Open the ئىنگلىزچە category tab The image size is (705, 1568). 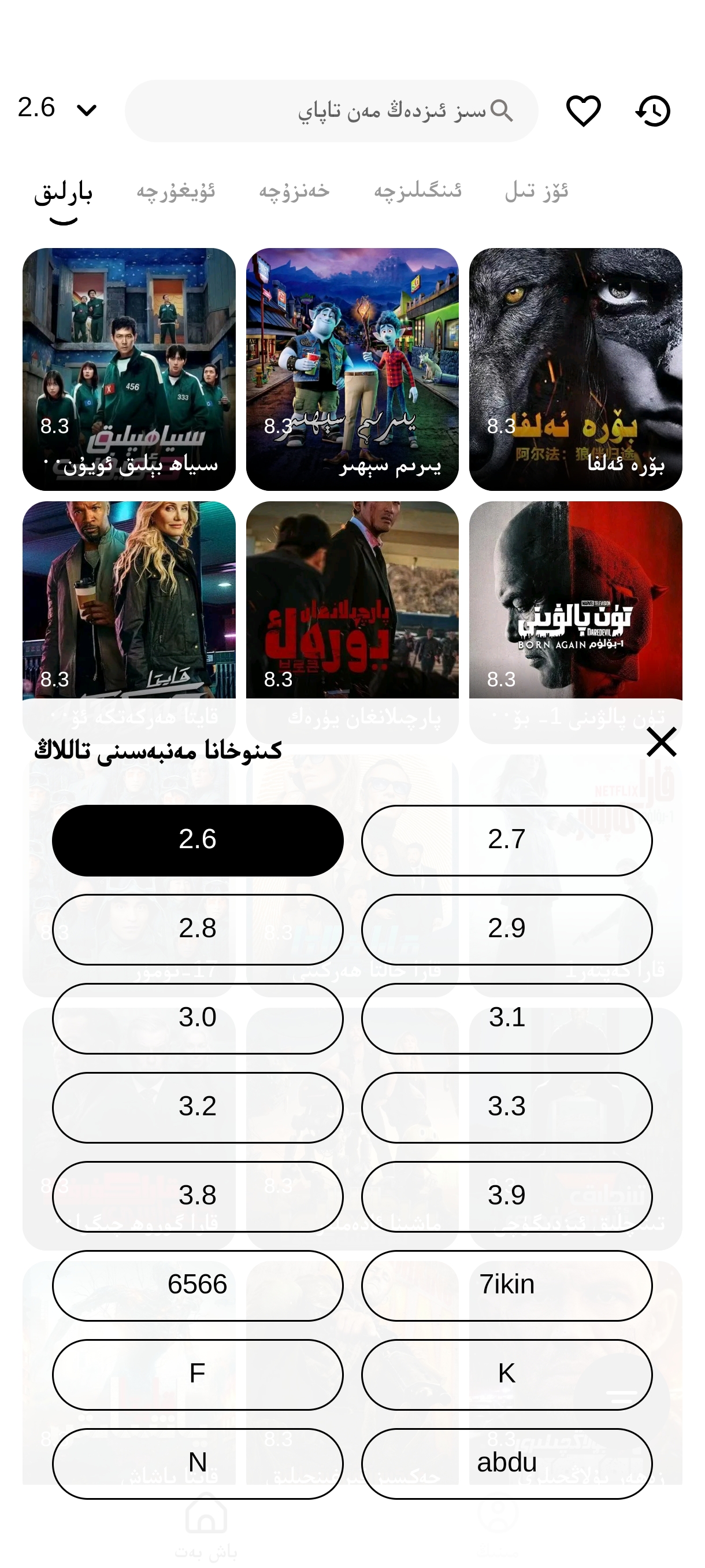[x=417, y=191]
